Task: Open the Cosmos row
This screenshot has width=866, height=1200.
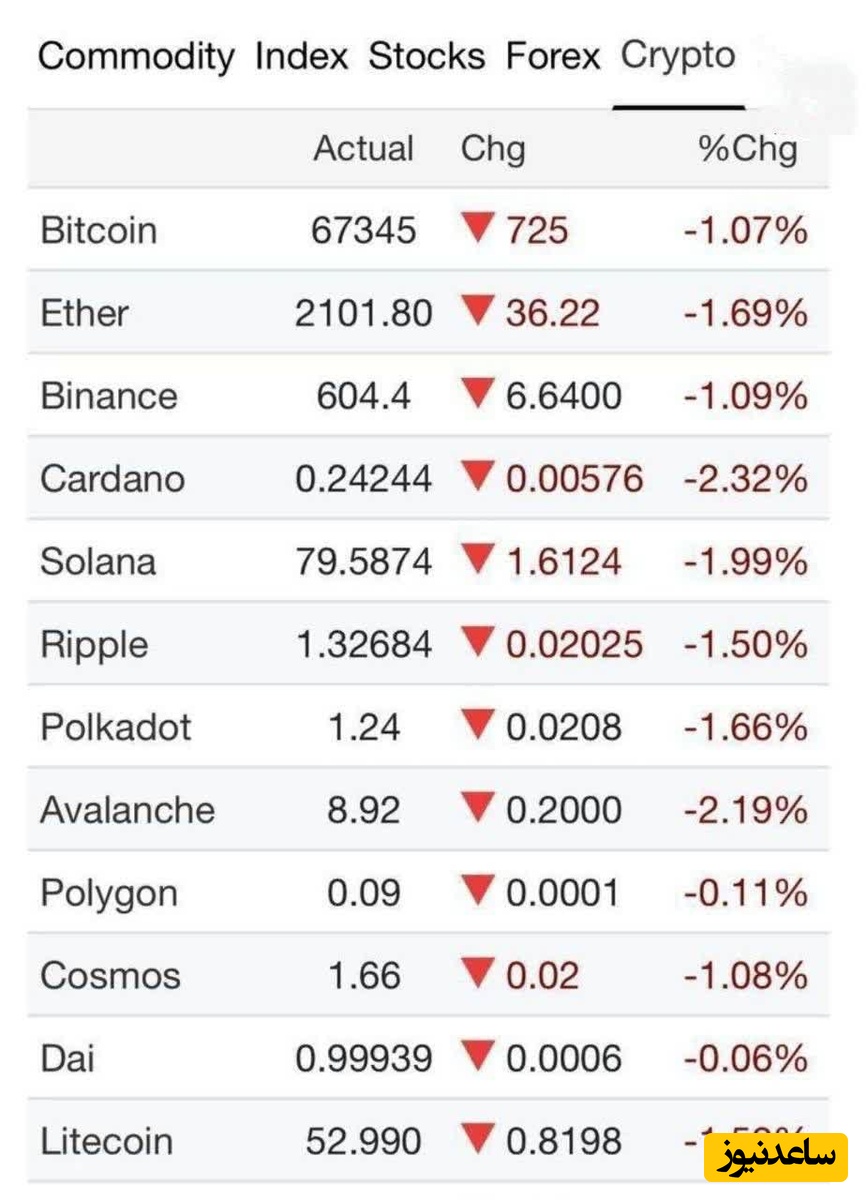Action: tap(110, 975)
